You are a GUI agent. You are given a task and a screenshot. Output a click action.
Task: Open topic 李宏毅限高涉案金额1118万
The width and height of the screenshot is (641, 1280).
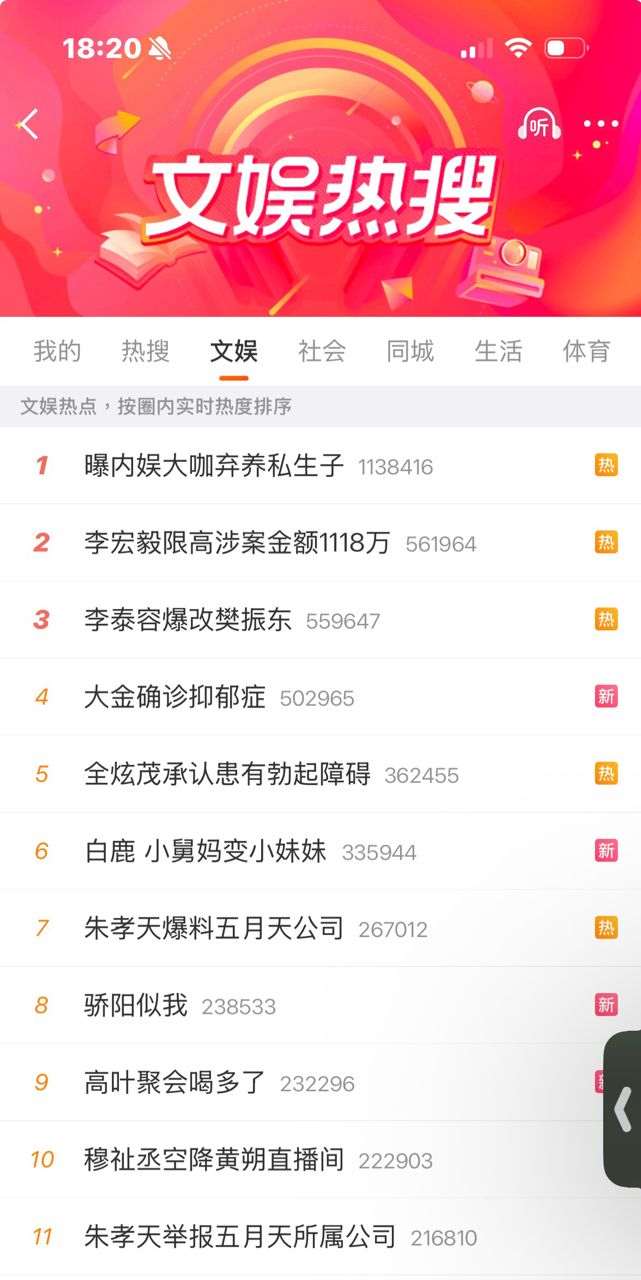(237, 542)
